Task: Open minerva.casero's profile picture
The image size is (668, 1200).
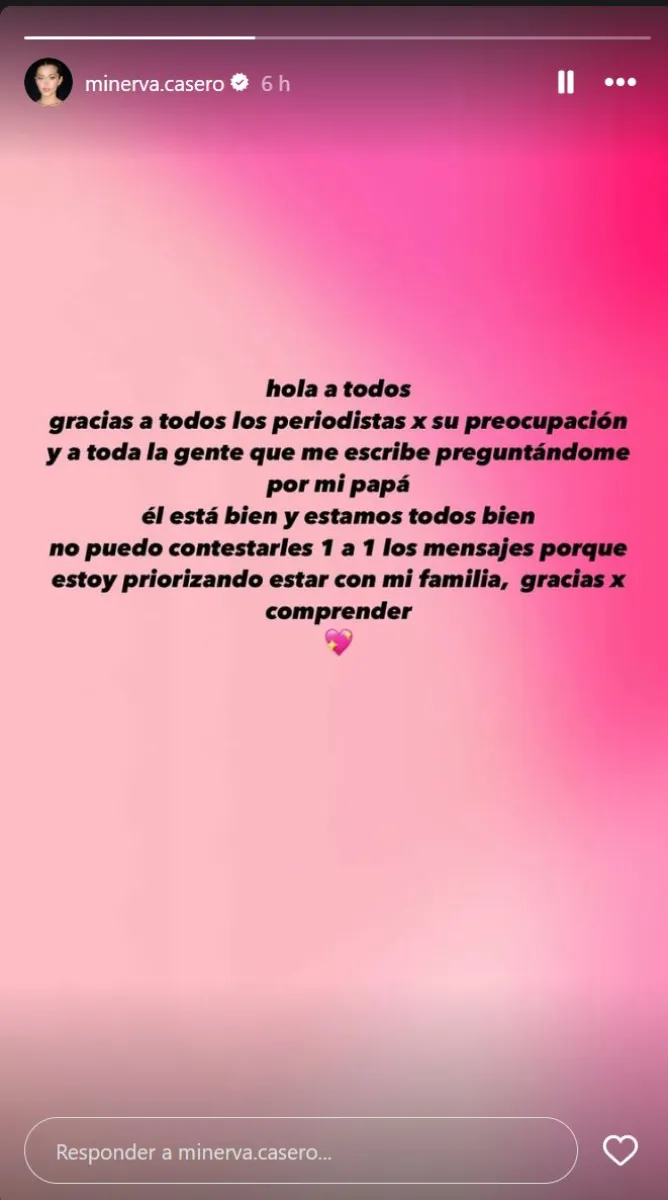Action: click(48, 83)
